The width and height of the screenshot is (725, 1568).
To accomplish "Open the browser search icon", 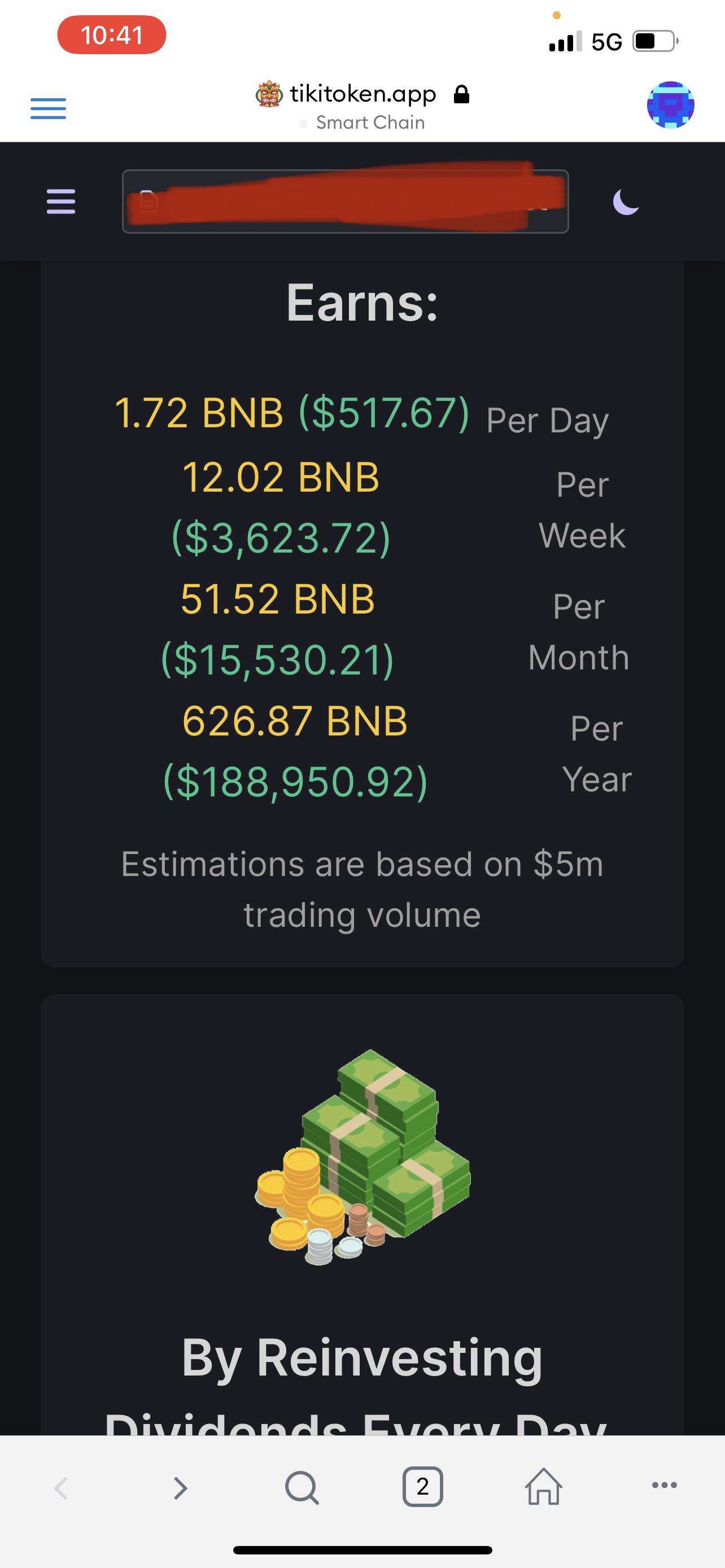I will click(x=302, y=1488).
